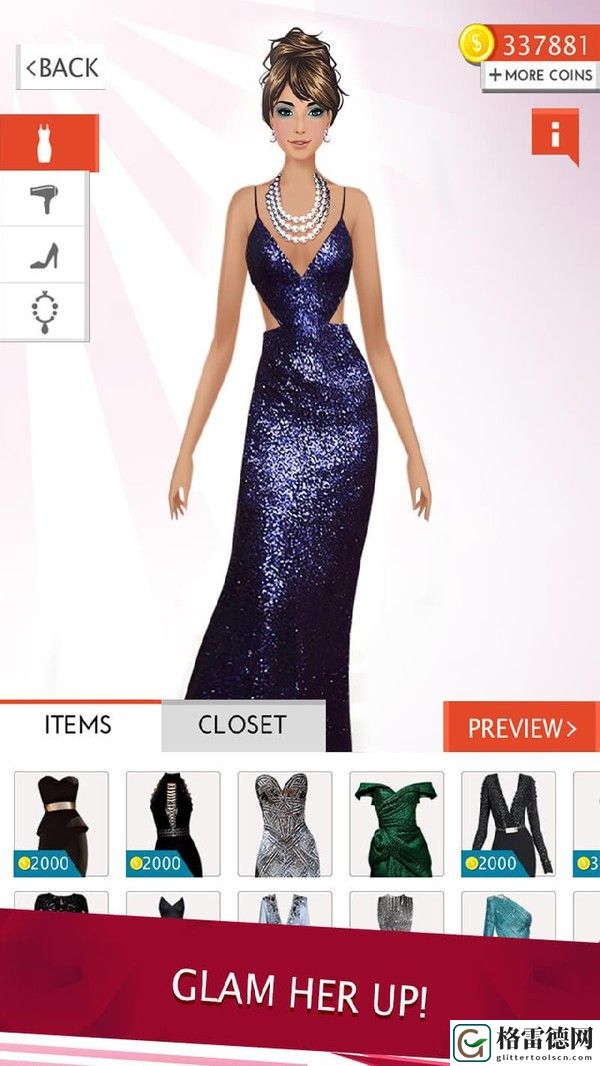The image size is (600, 1066).
Task: Switch to the high-heel shoes category
Action: tap(44, 255)
